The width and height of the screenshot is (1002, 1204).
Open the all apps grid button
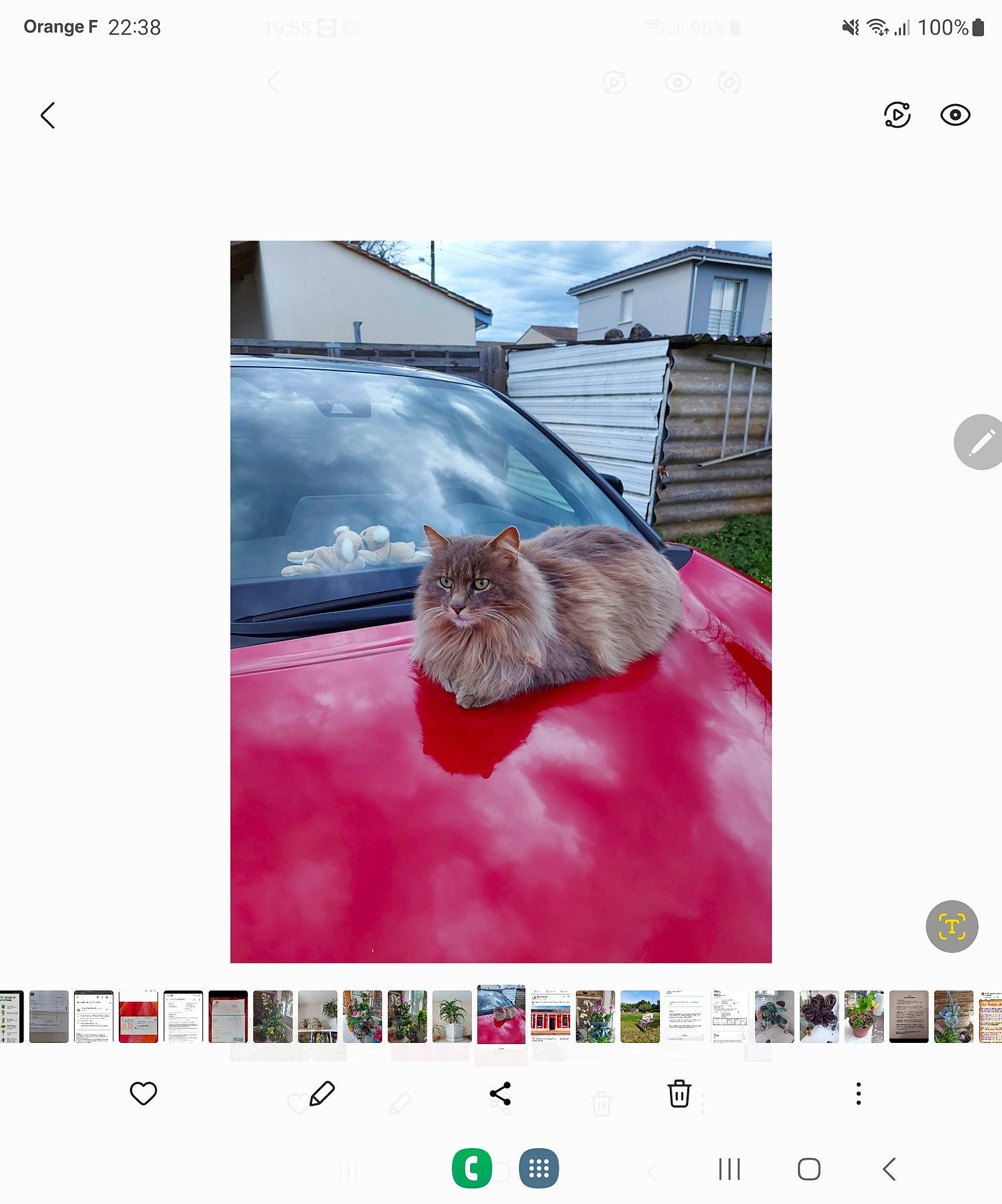pyautogui.click(x=539, y=1168)
